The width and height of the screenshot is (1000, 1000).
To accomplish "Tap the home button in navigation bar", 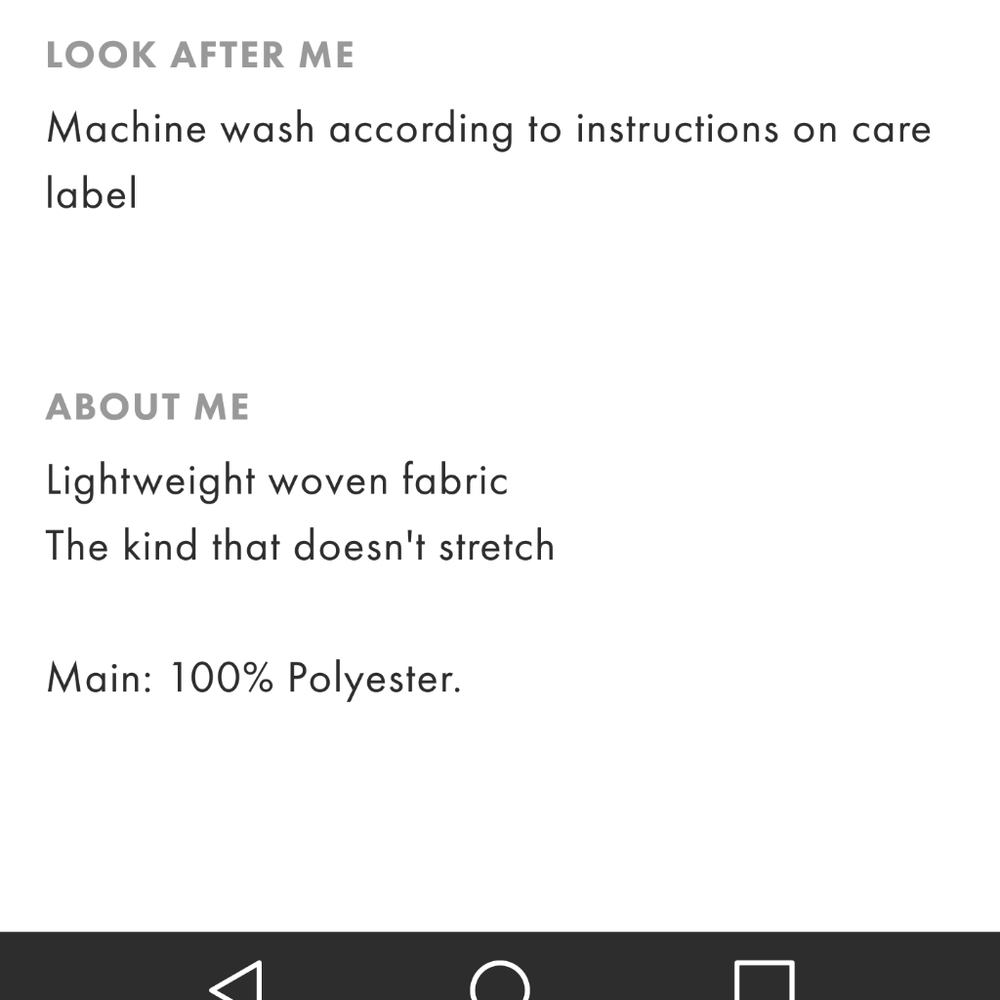I will click(499, 982).
